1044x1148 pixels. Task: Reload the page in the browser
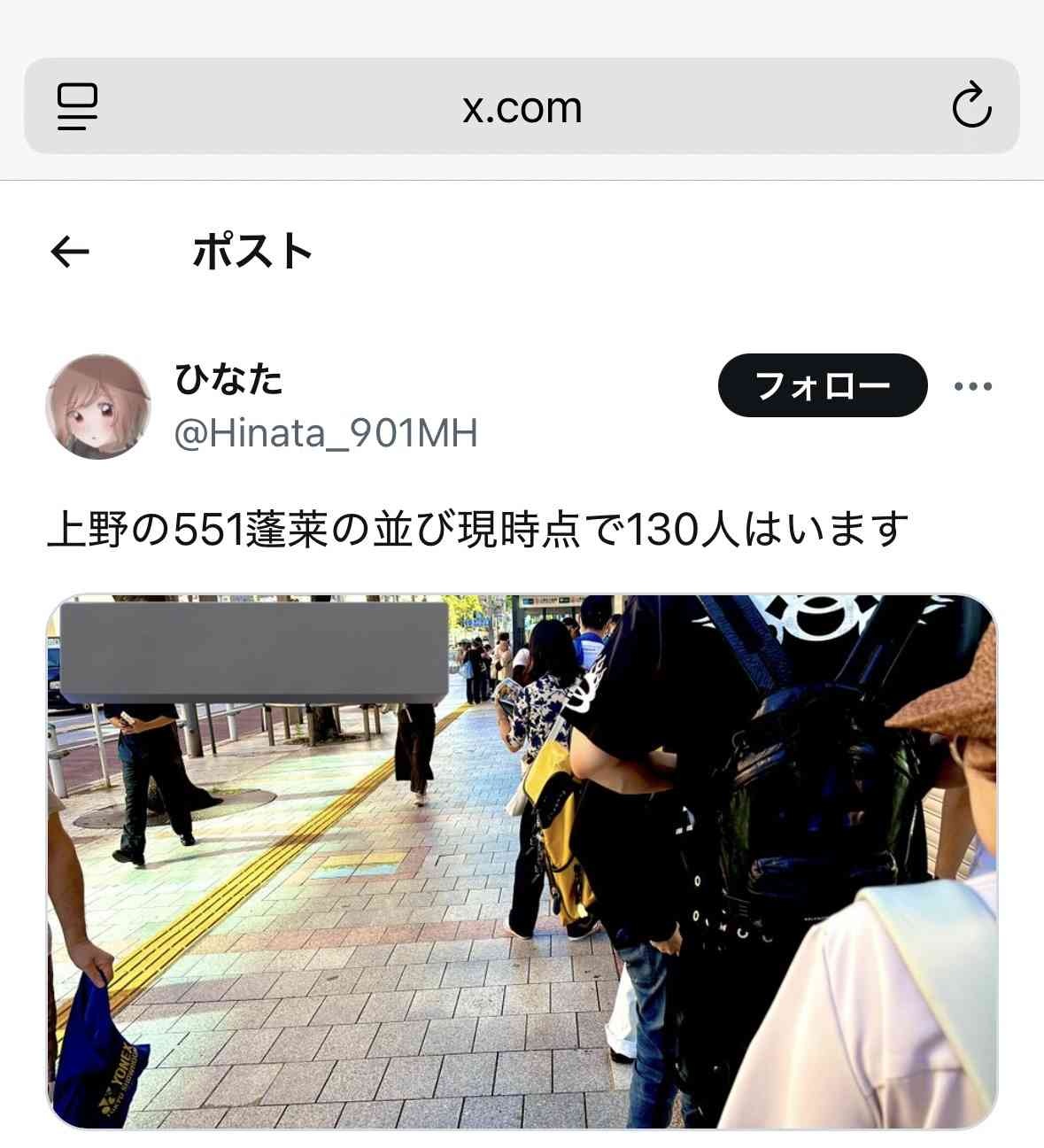(971, 106)
